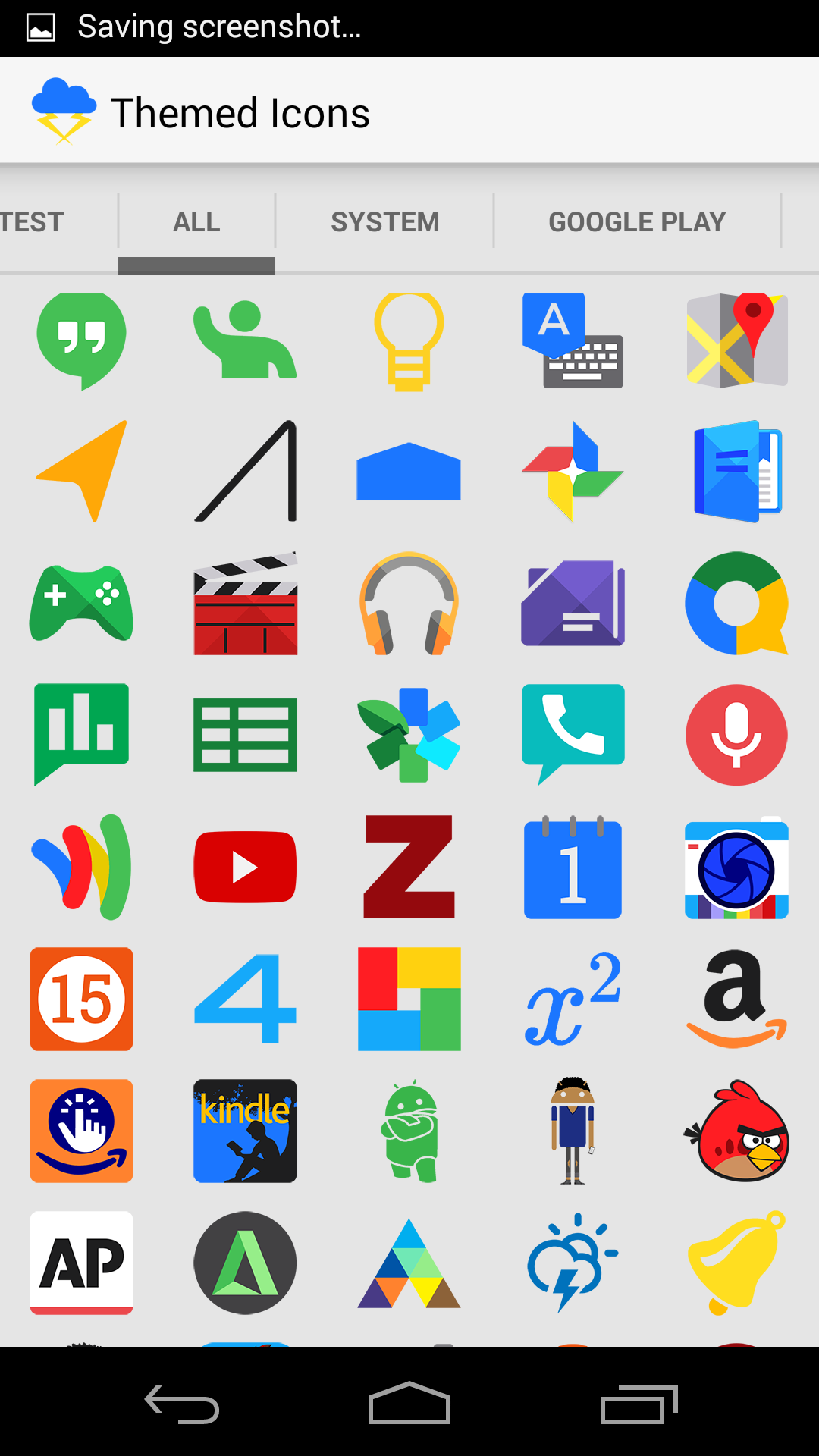Select the red YouTube play icon

coord(245,867)
